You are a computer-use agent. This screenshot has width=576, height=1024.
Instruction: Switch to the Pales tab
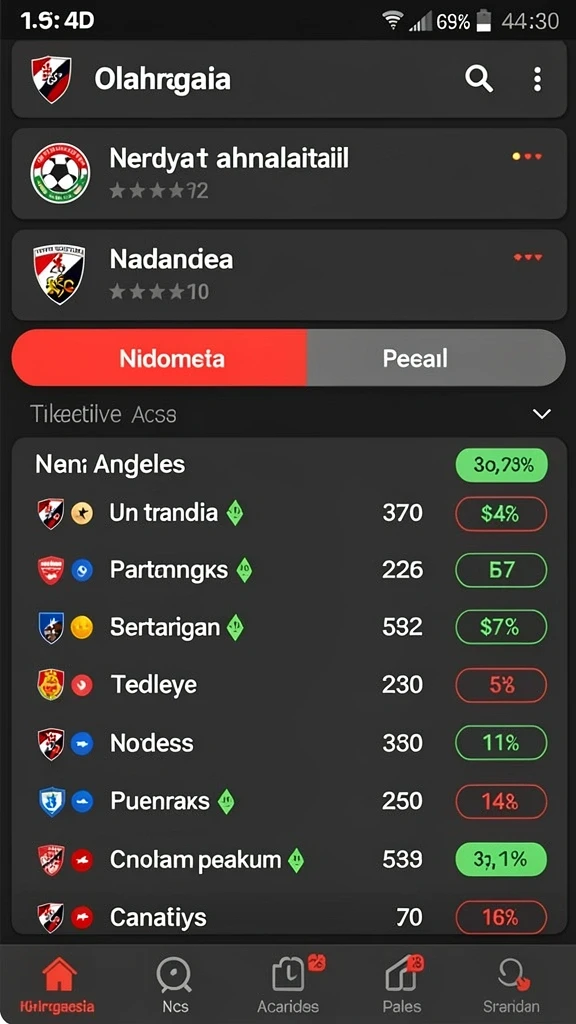402,985
